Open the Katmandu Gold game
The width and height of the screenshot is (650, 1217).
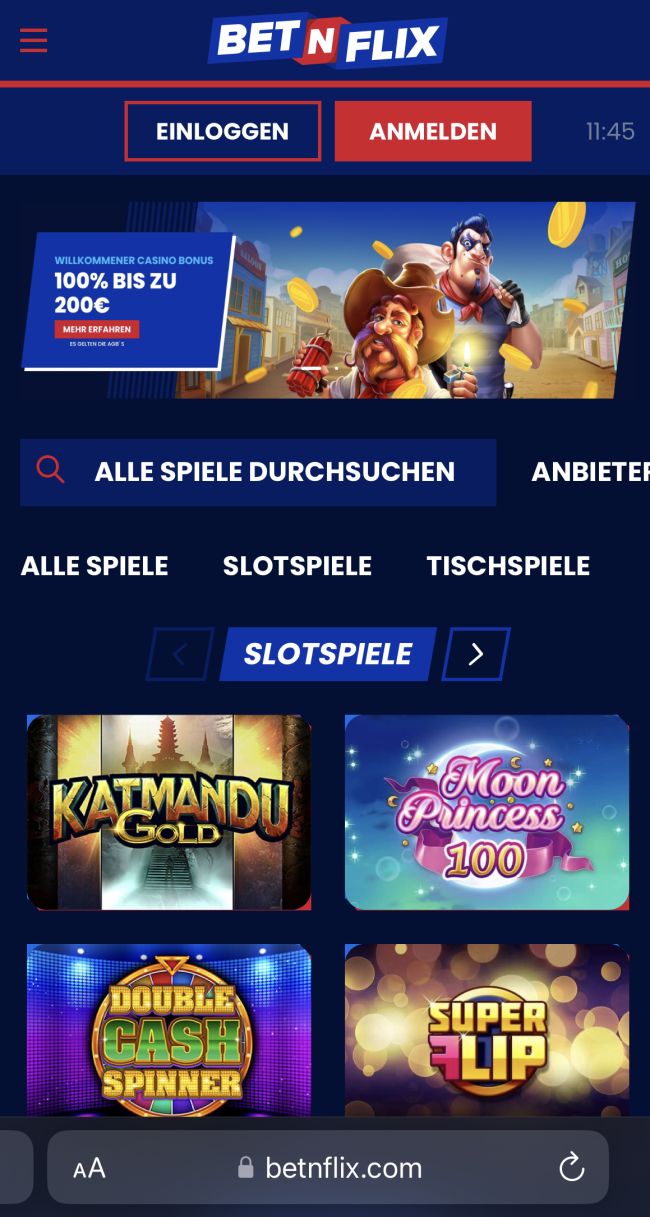click(169, 811)
